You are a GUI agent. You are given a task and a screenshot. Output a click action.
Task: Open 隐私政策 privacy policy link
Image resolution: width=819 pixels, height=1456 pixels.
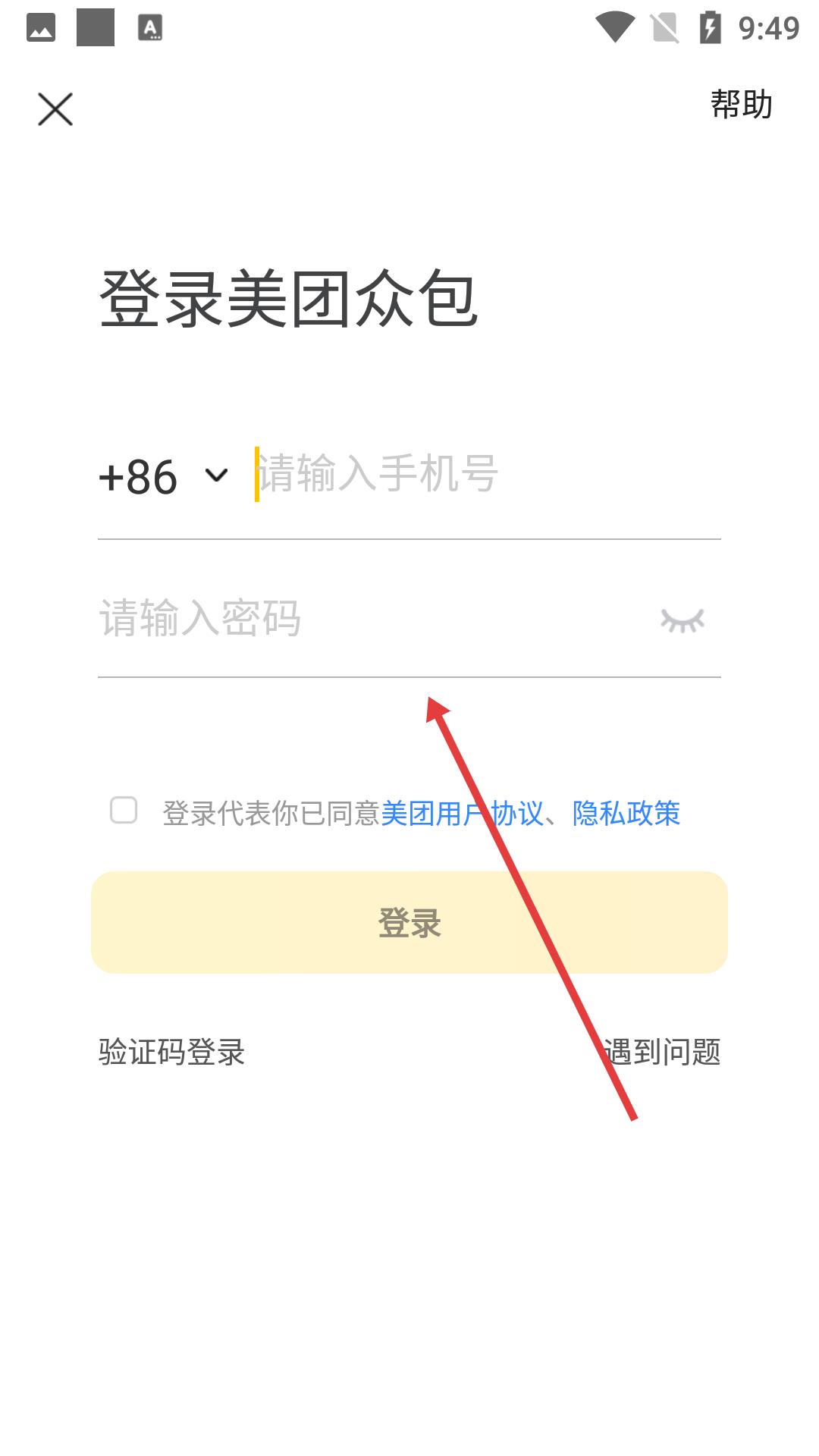tap(626, 814)
